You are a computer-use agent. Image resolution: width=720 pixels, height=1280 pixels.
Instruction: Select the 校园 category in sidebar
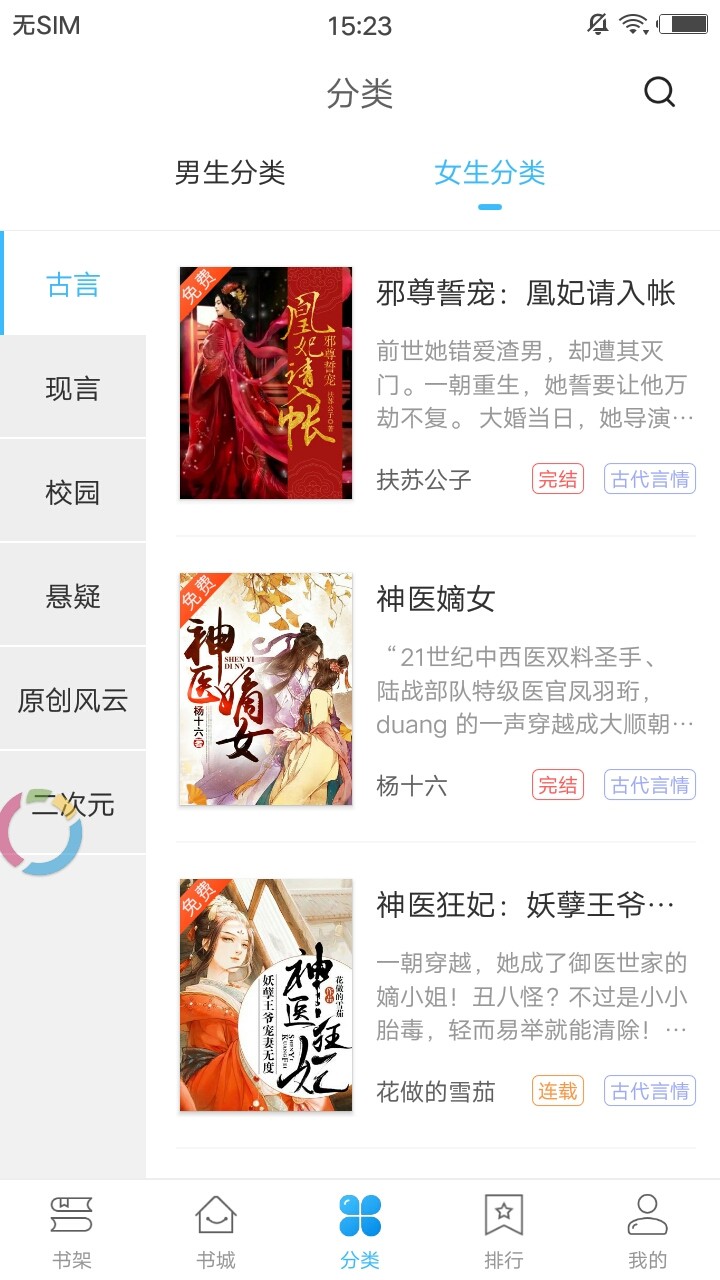[74, 491]
